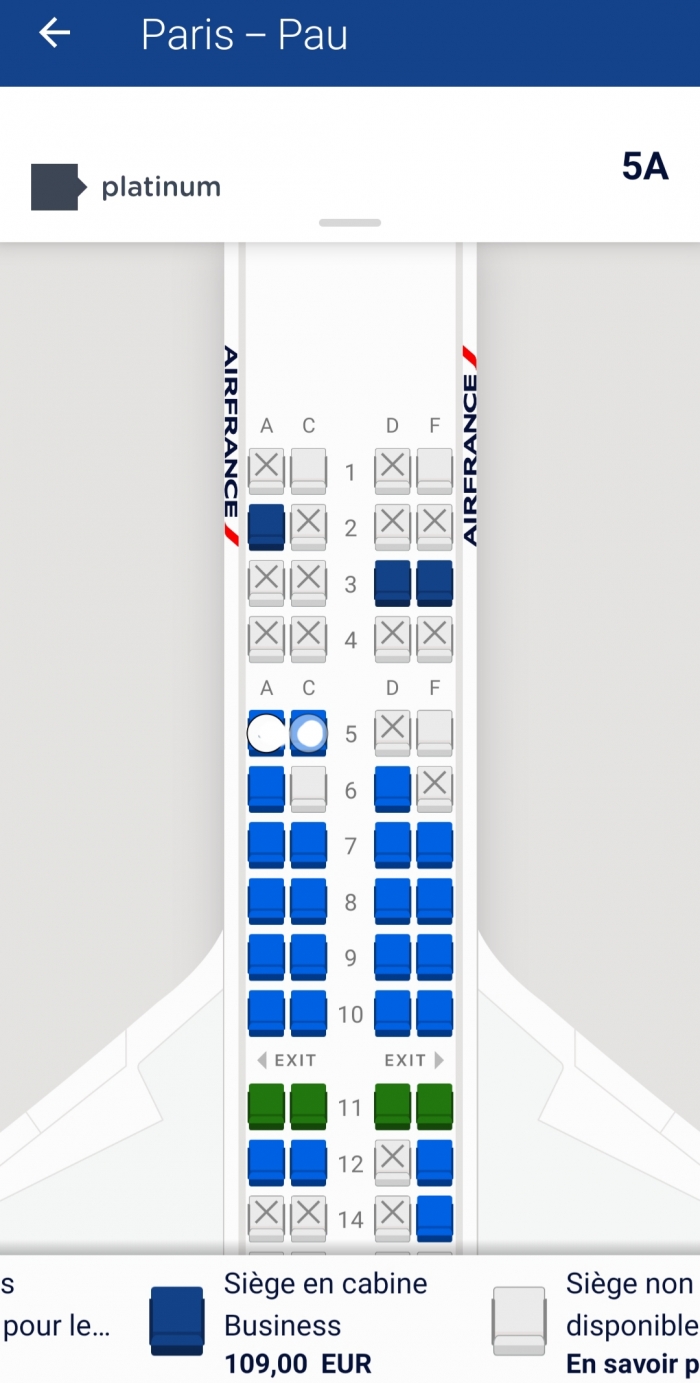Pick seat 8F
This screenshot has width=700, height=1383.
coord(434,901)
